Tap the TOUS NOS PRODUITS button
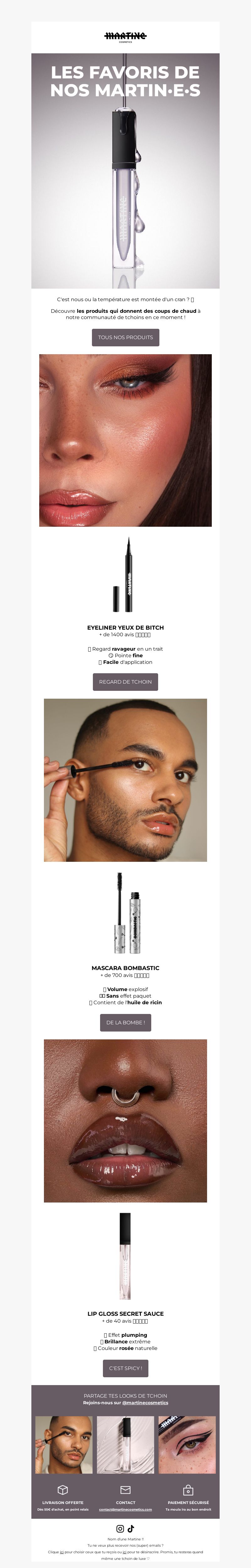This screenshot has width=251, height=1568. pos(125,337)
